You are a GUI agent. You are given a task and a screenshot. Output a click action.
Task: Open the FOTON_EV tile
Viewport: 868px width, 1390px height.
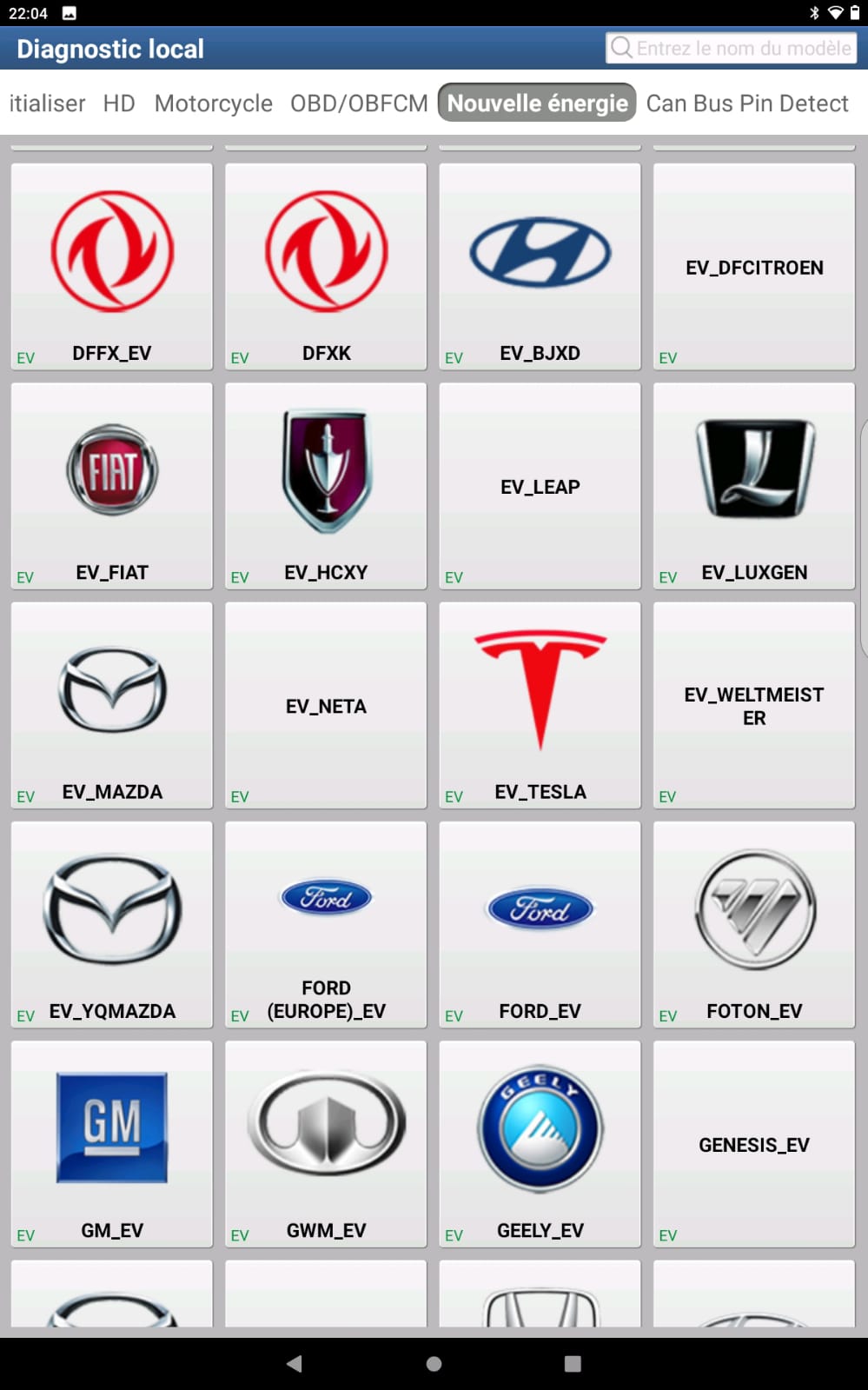pos(753,924)
